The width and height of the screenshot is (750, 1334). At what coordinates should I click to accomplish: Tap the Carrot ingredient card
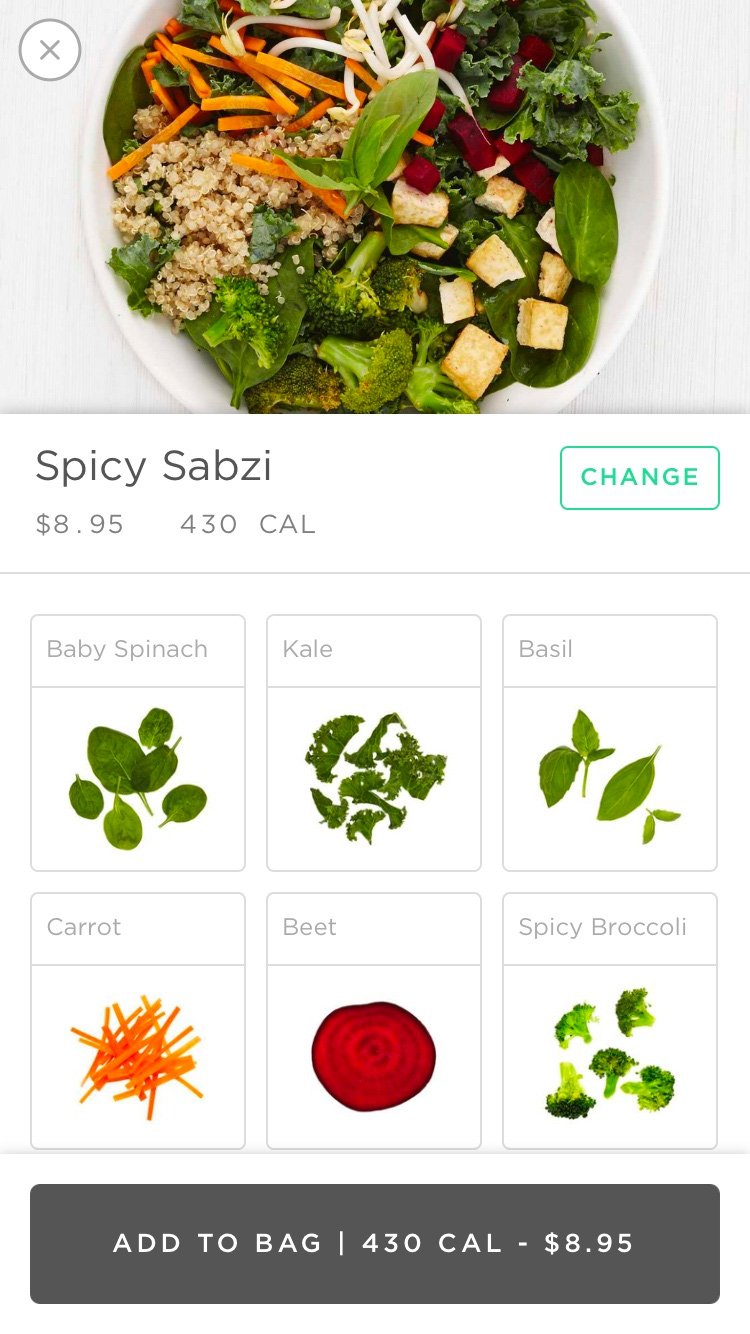click(138, 1021)
